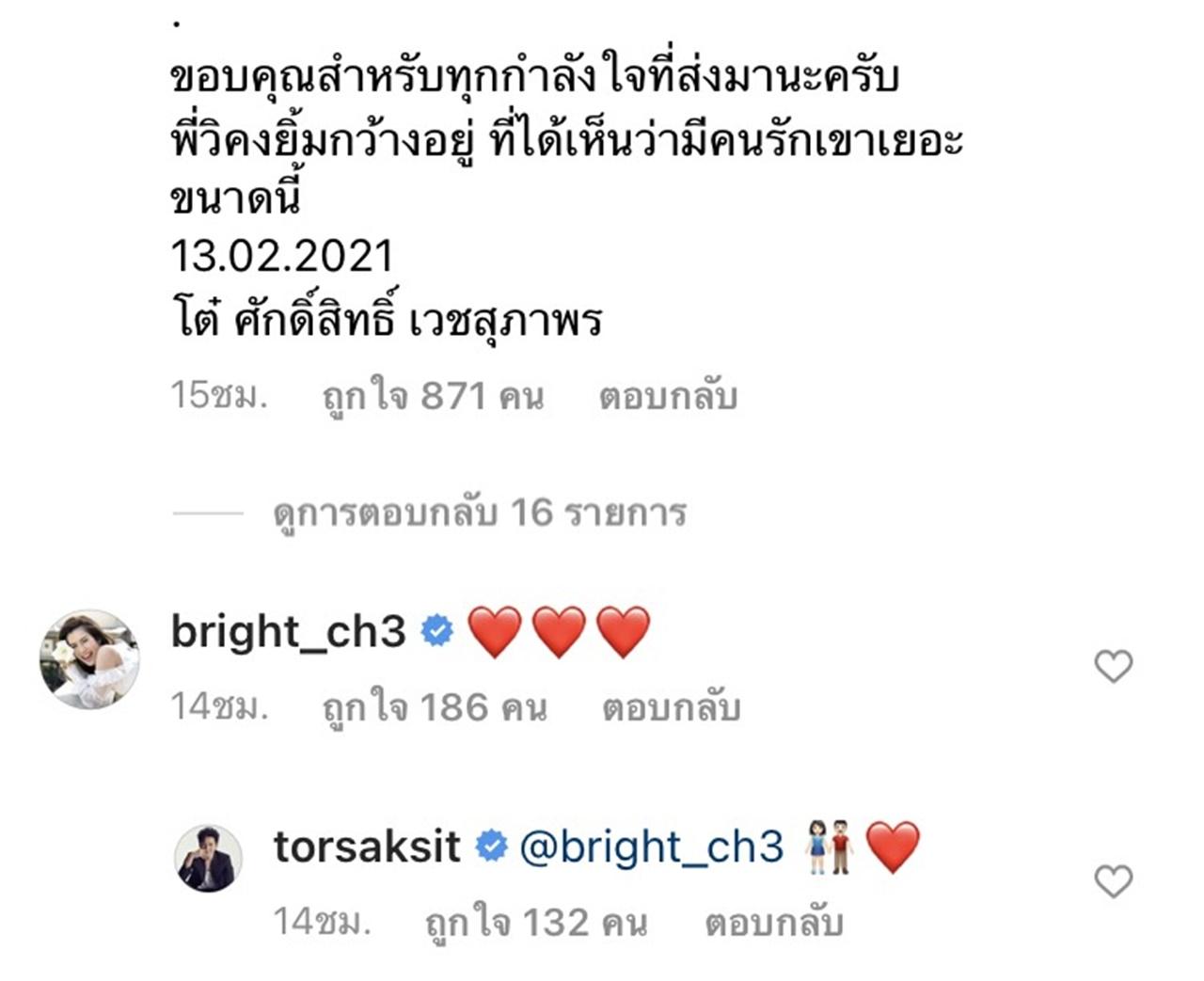The height and width of the screenshot is (981, 1204).
Task: Expand the 16 replies to the comment
Action: (480, 514)
